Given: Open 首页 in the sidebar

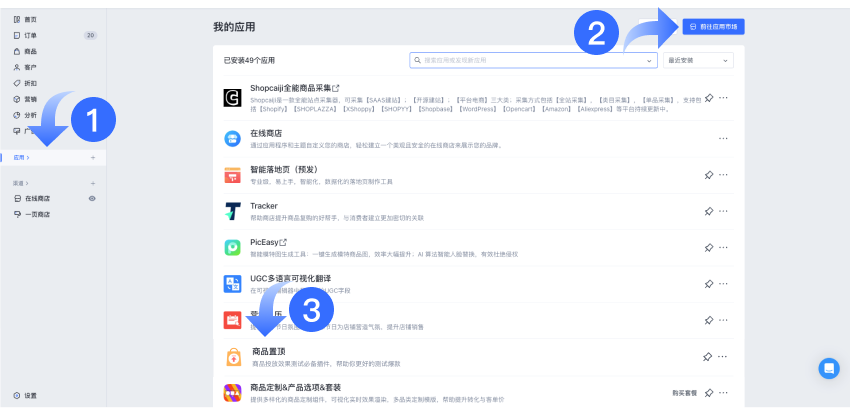Looking at the screenshot, I should (30, 19).
